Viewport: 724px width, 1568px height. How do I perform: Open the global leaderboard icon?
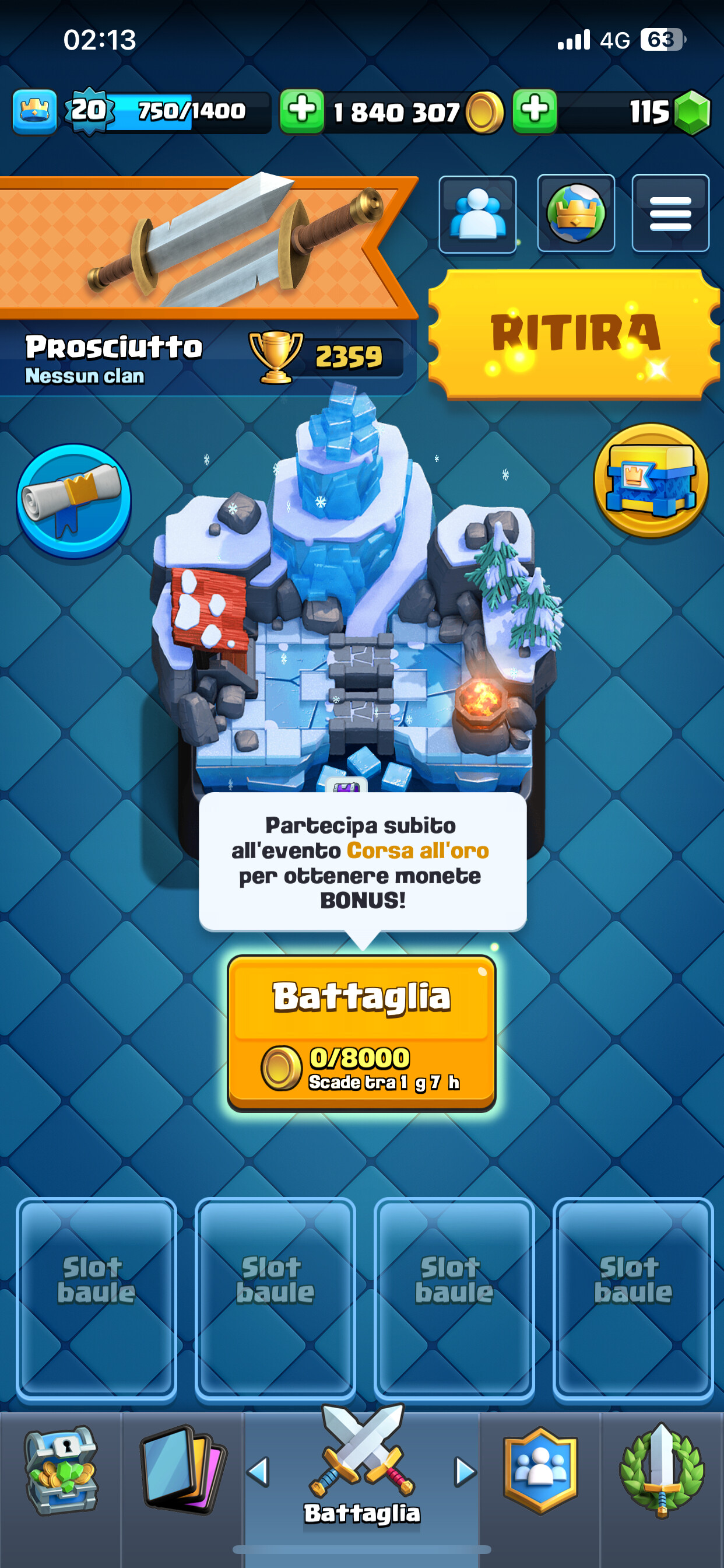[575, 213]
